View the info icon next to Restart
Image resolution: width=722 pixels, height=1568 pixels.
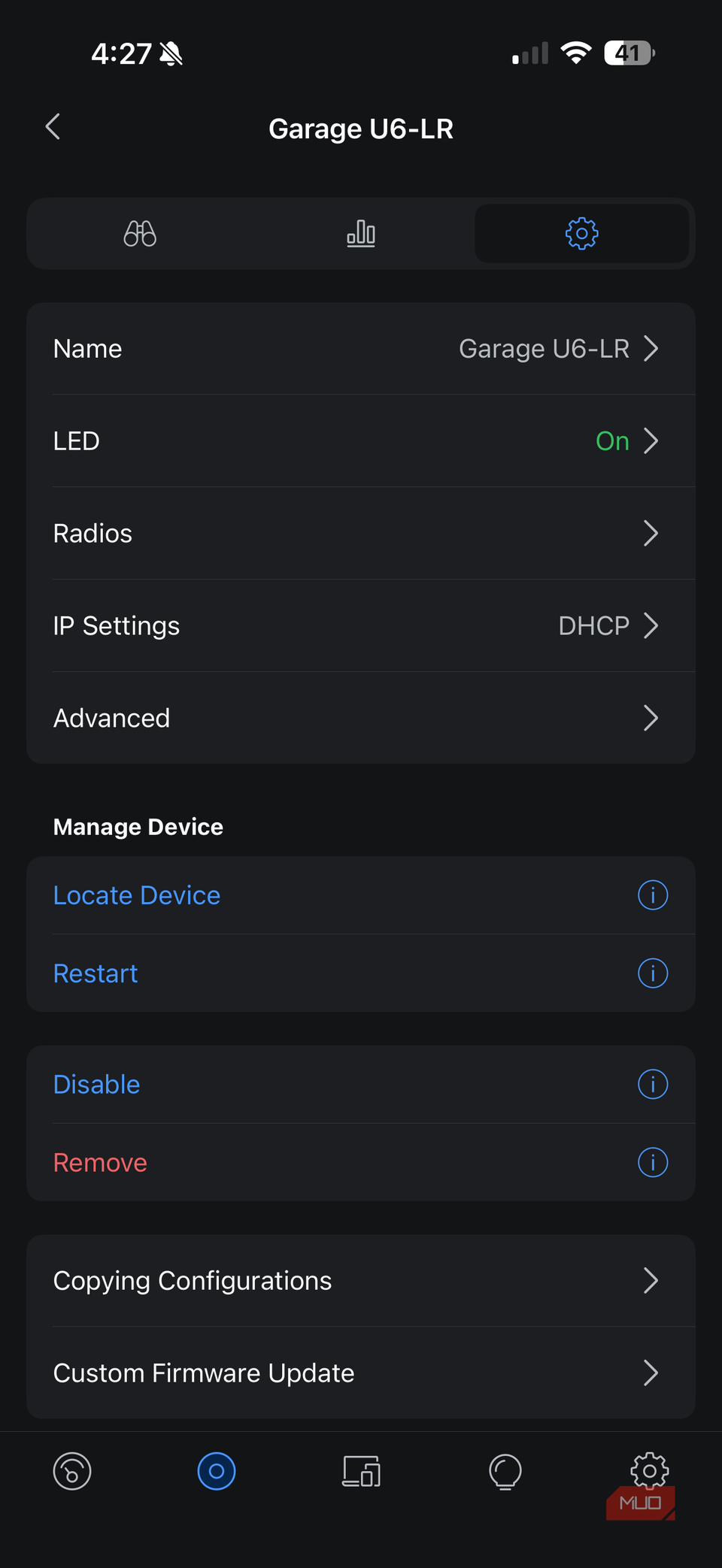click(653, 973)
